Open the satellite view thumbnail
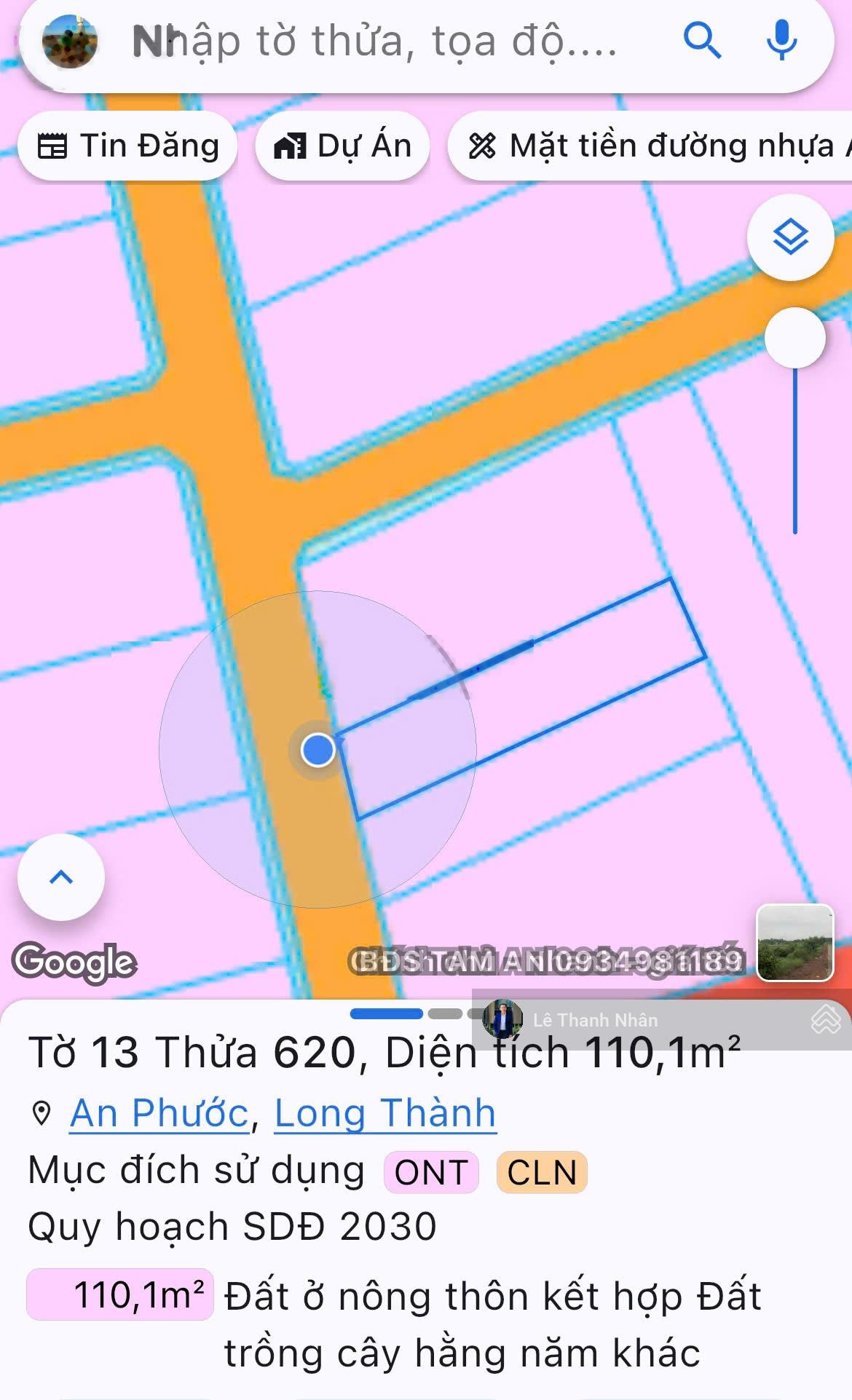Image resolution: width=852 pixels, height=1400 pixels. pyautogui.click(x=794, y=943)
